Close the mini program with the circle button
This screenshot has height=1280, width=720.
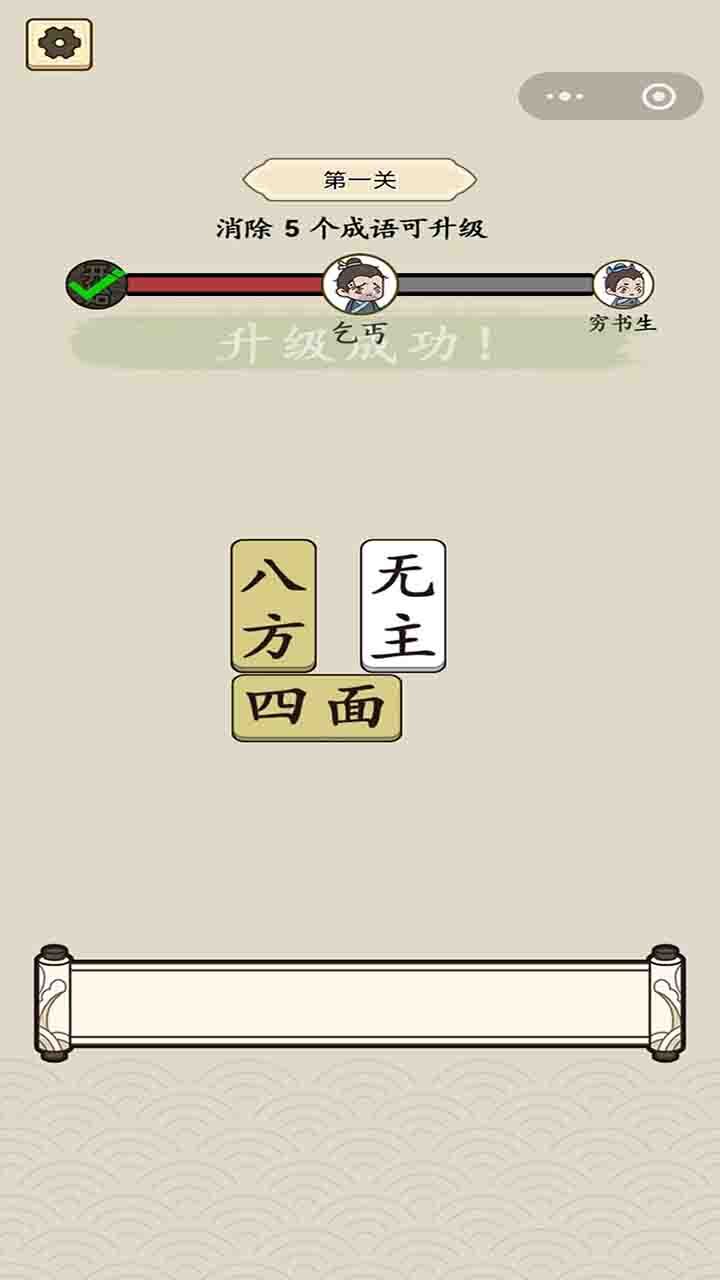tap(659, 97)
